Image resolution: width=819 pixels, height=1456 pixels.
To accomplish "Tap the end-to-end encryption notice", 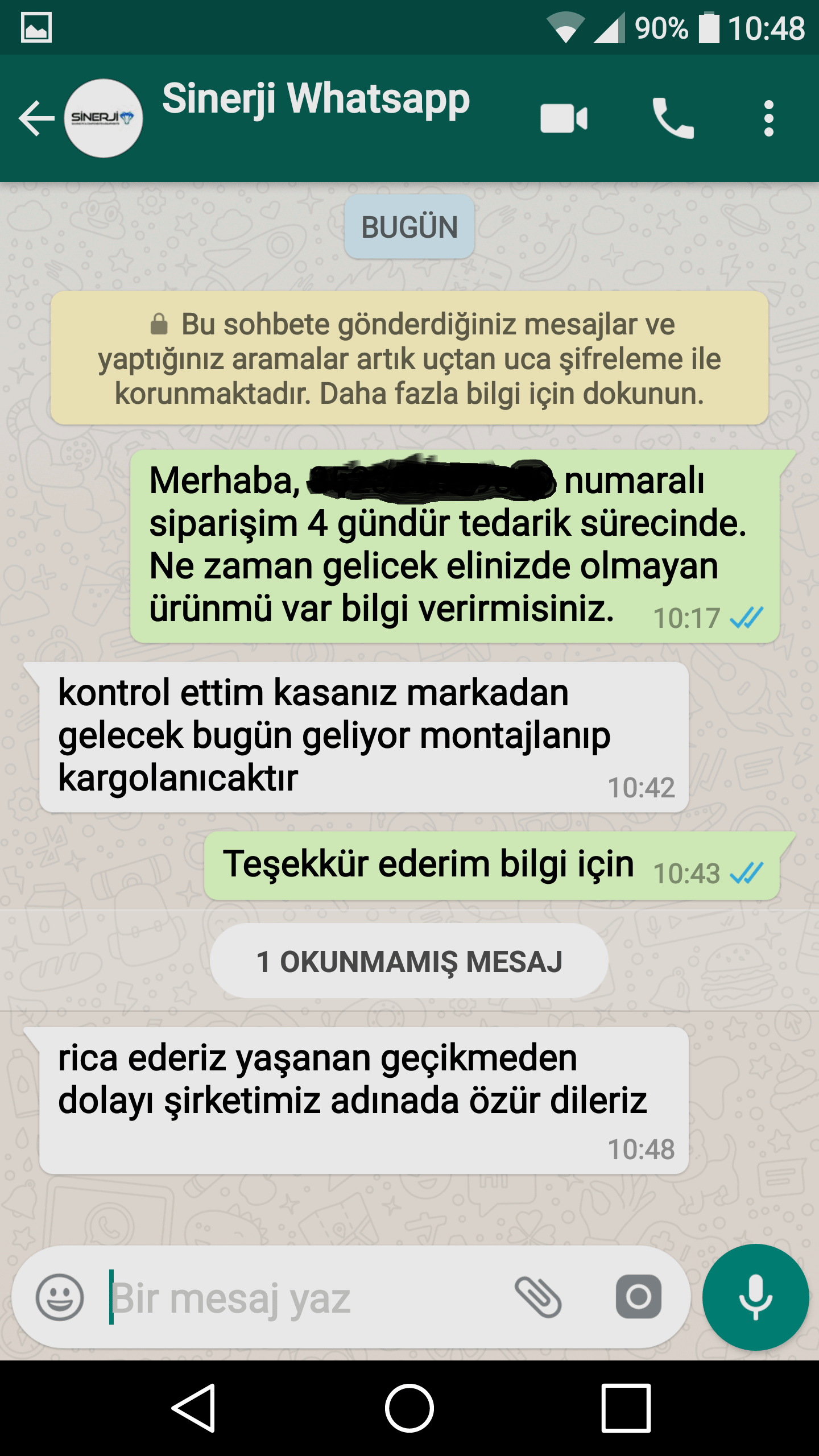I will tap(409, 358).
